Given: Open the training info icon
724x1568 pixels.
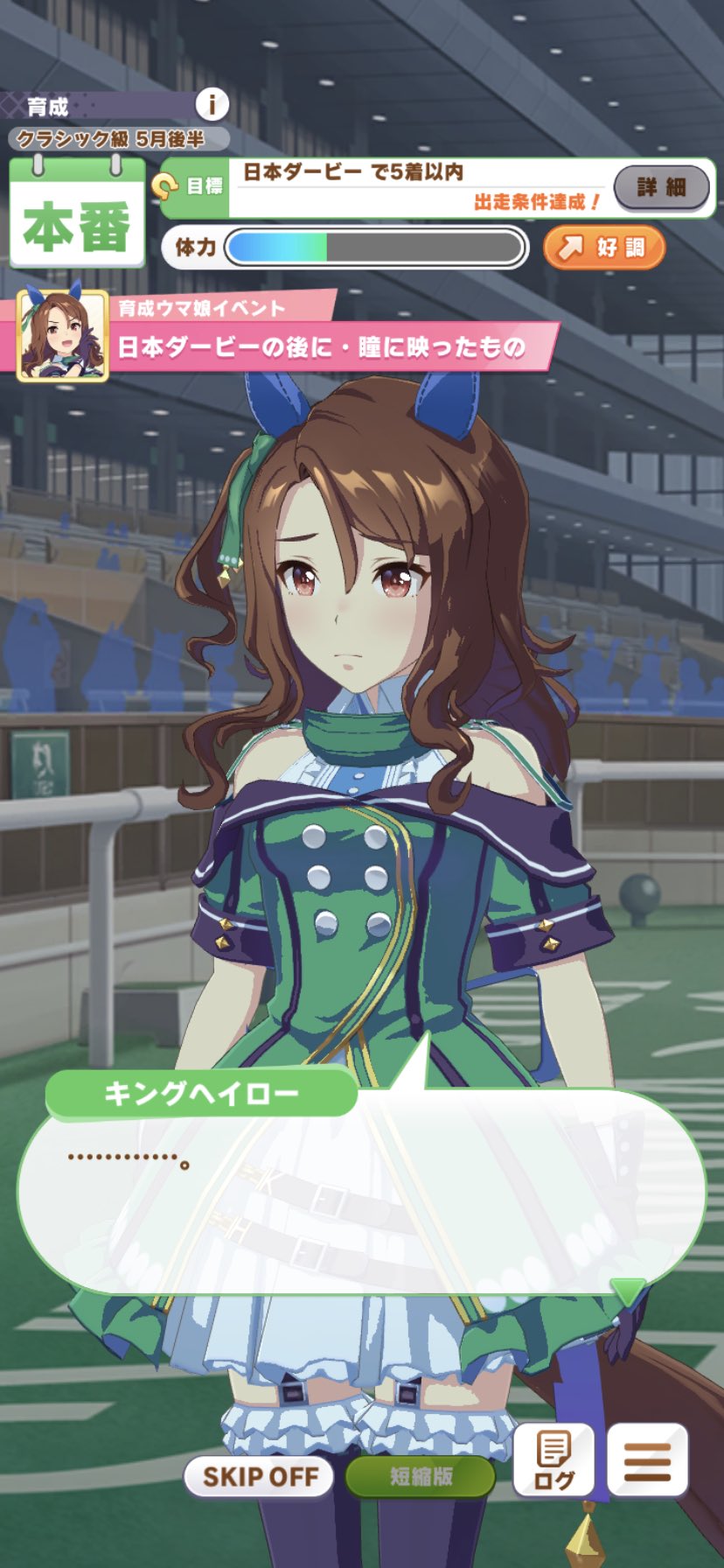Looking at the screenshot, I should [211, 106].
